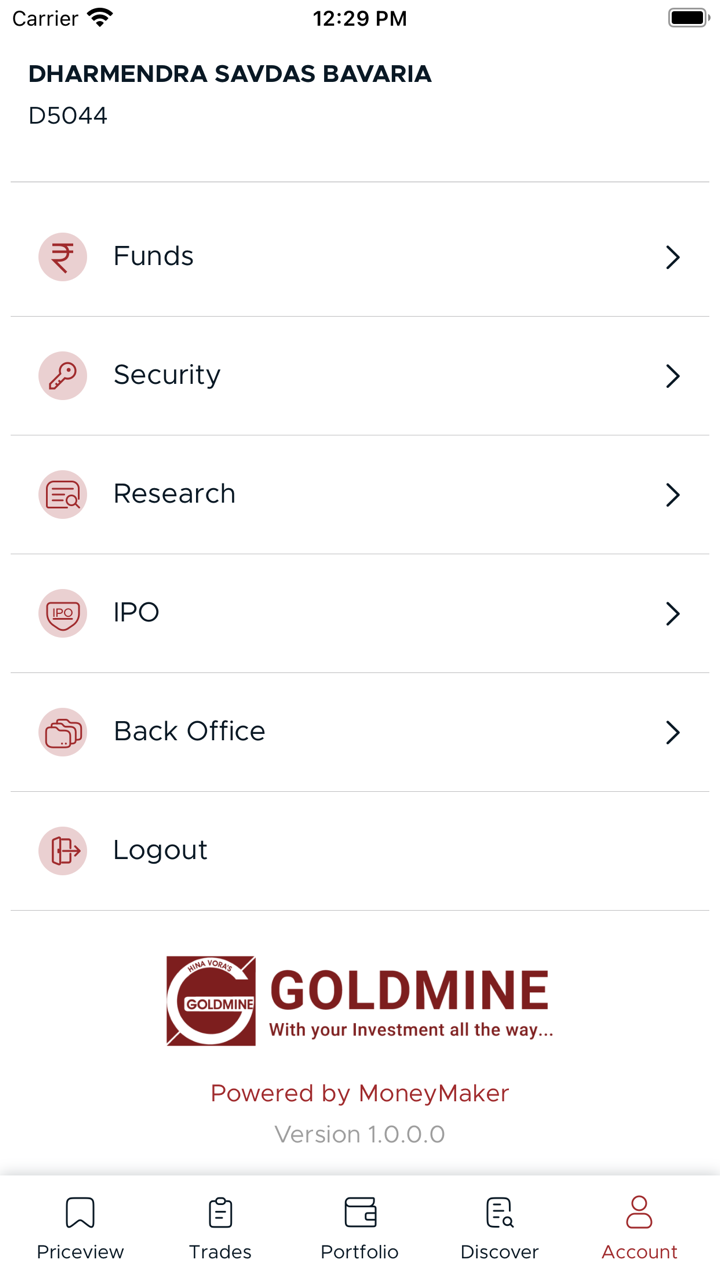The height and width of the screenshot is (1280, 720).
Task: Open the Funds section
Action: (360, 257)
